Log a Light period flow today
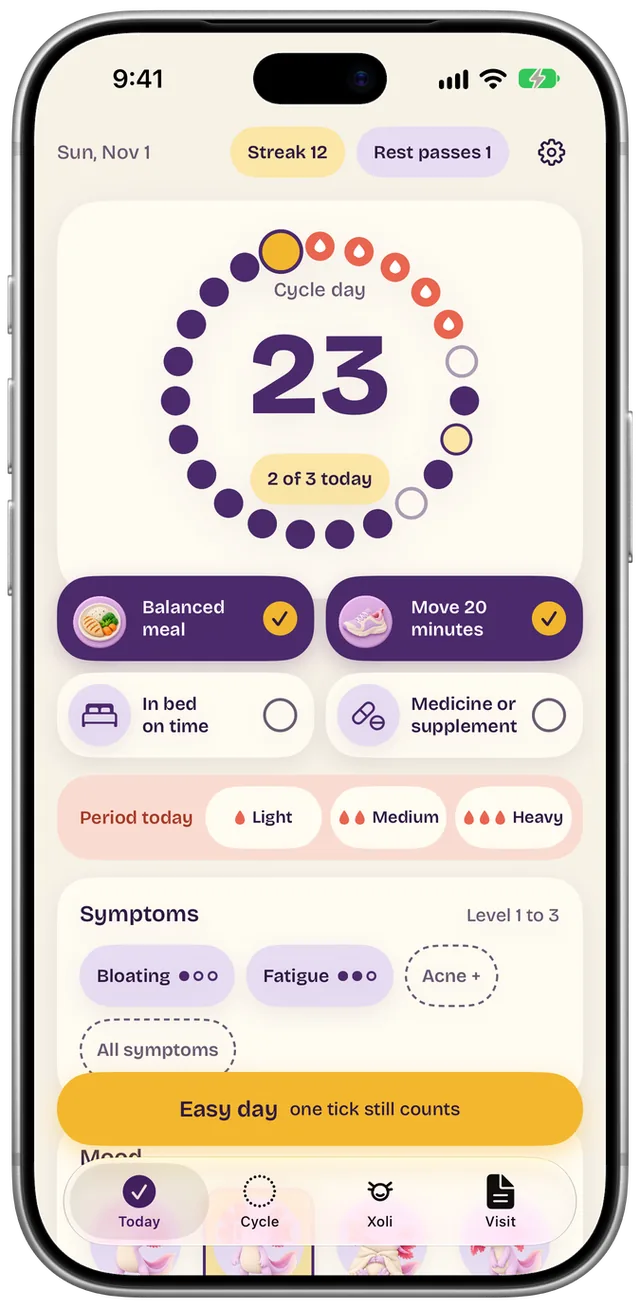The width and height of the screenshot is (640, 1308). (x=264, y=817)
